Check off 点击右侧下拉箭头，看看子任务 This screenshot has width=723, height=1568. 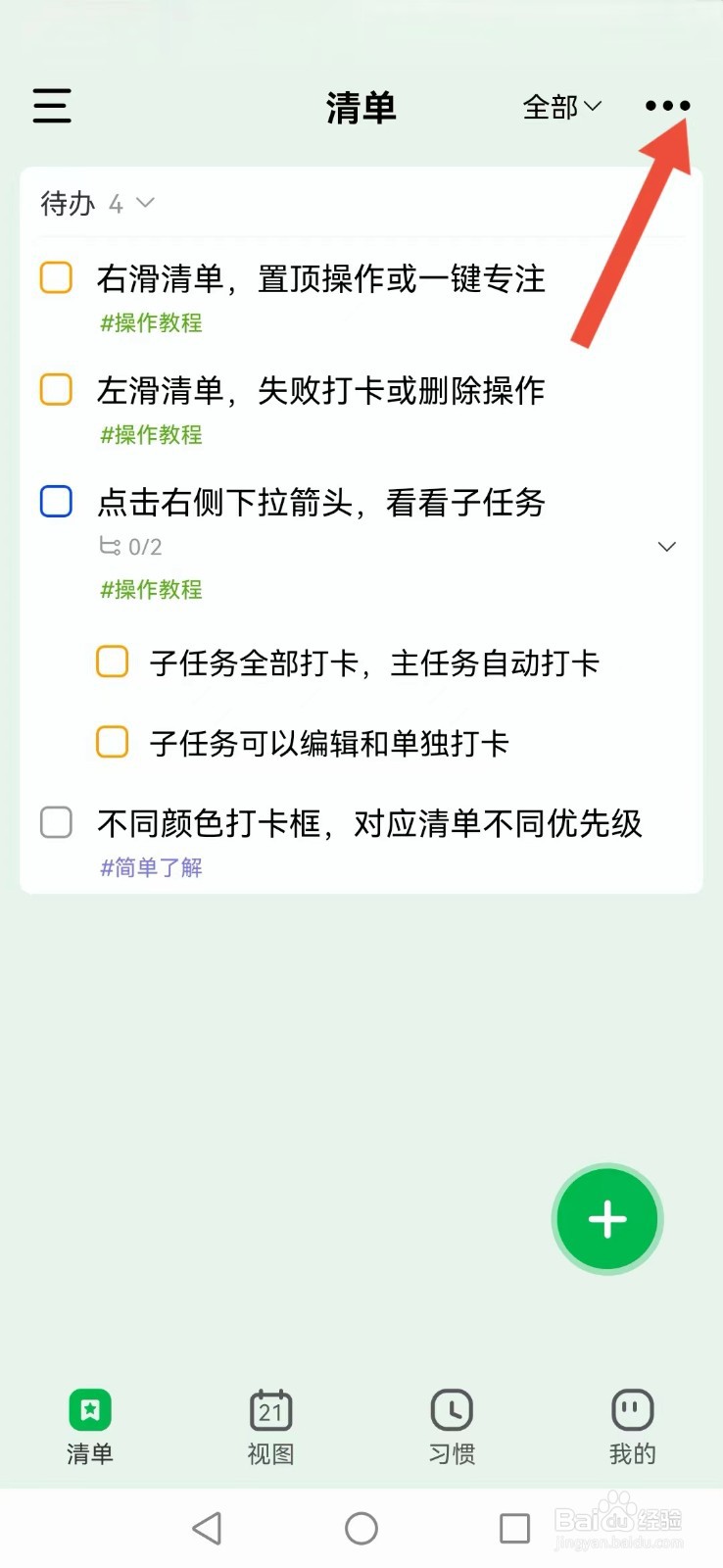56,501
